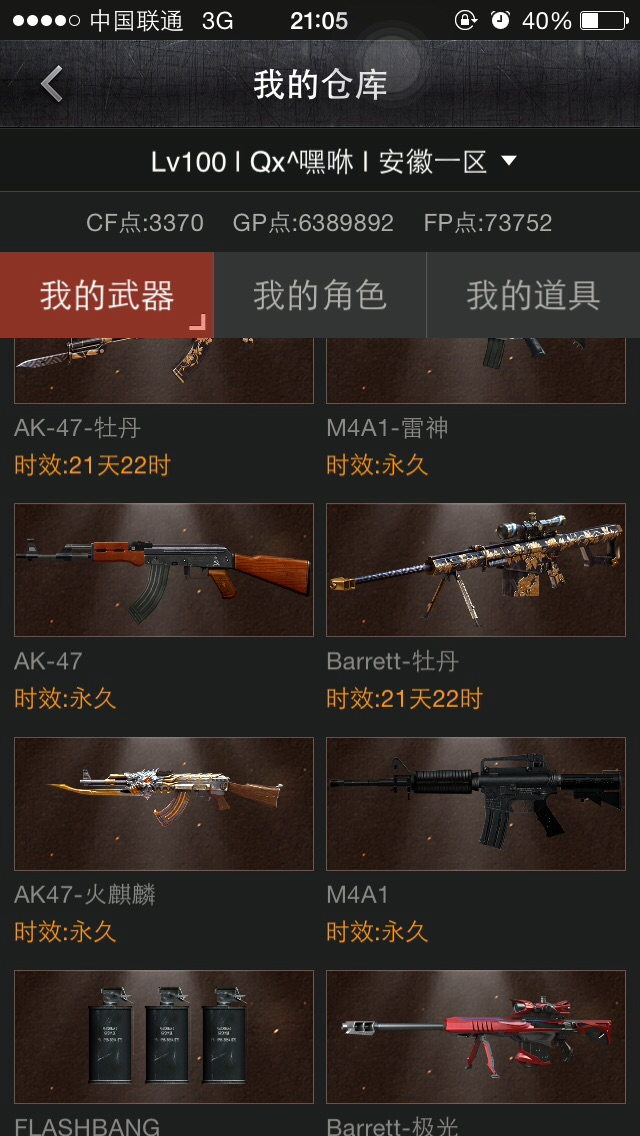This screenshot has width=640, height=1136.
Task: Switch to the 我的角色 tab
Action: pos(320,296)
